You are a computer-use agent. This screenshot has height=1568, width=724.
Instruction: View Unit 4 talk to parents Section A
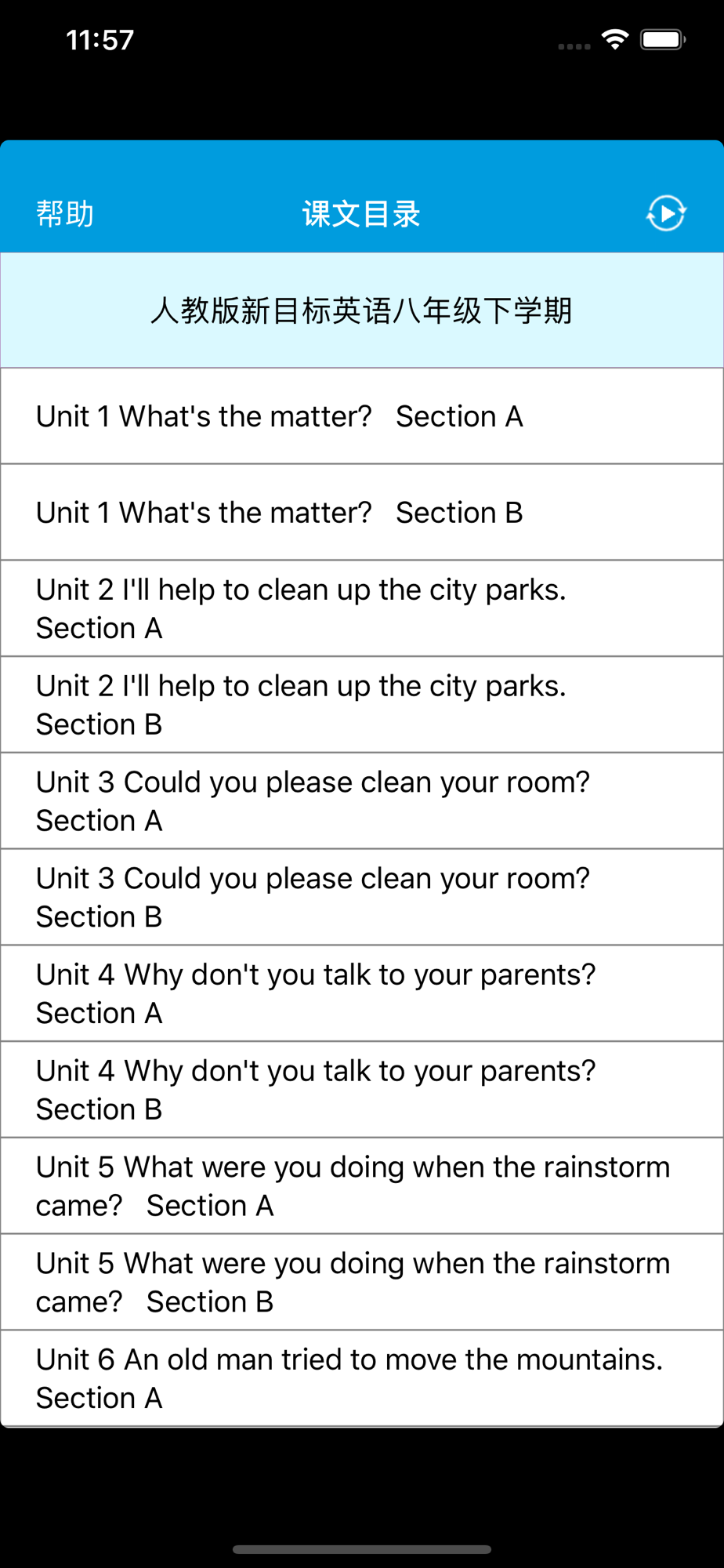coord(362,994)
